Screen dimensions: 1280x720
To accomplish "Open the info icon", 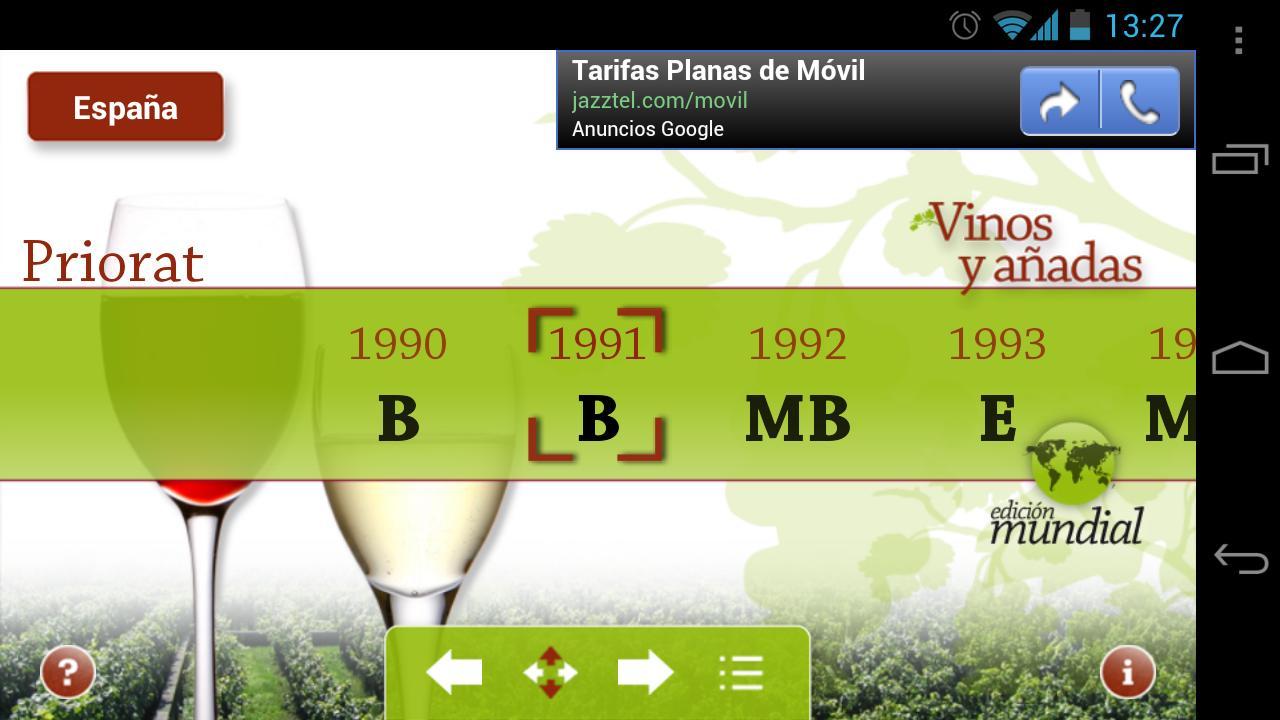I will pyautogui.click(x=1127, y=671).
